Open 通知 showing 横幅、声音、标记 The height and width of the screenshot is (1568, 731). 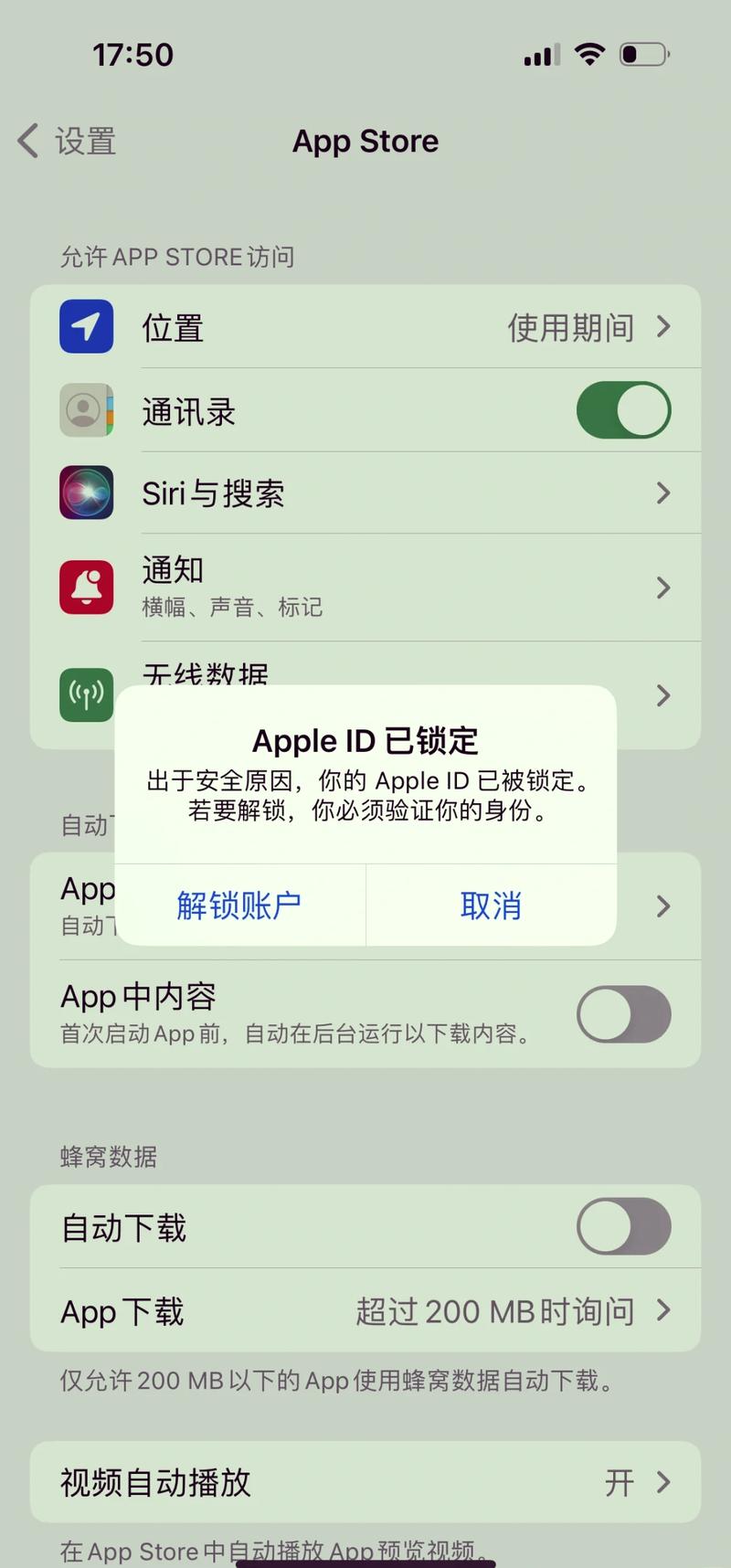[x=365, y=587]
